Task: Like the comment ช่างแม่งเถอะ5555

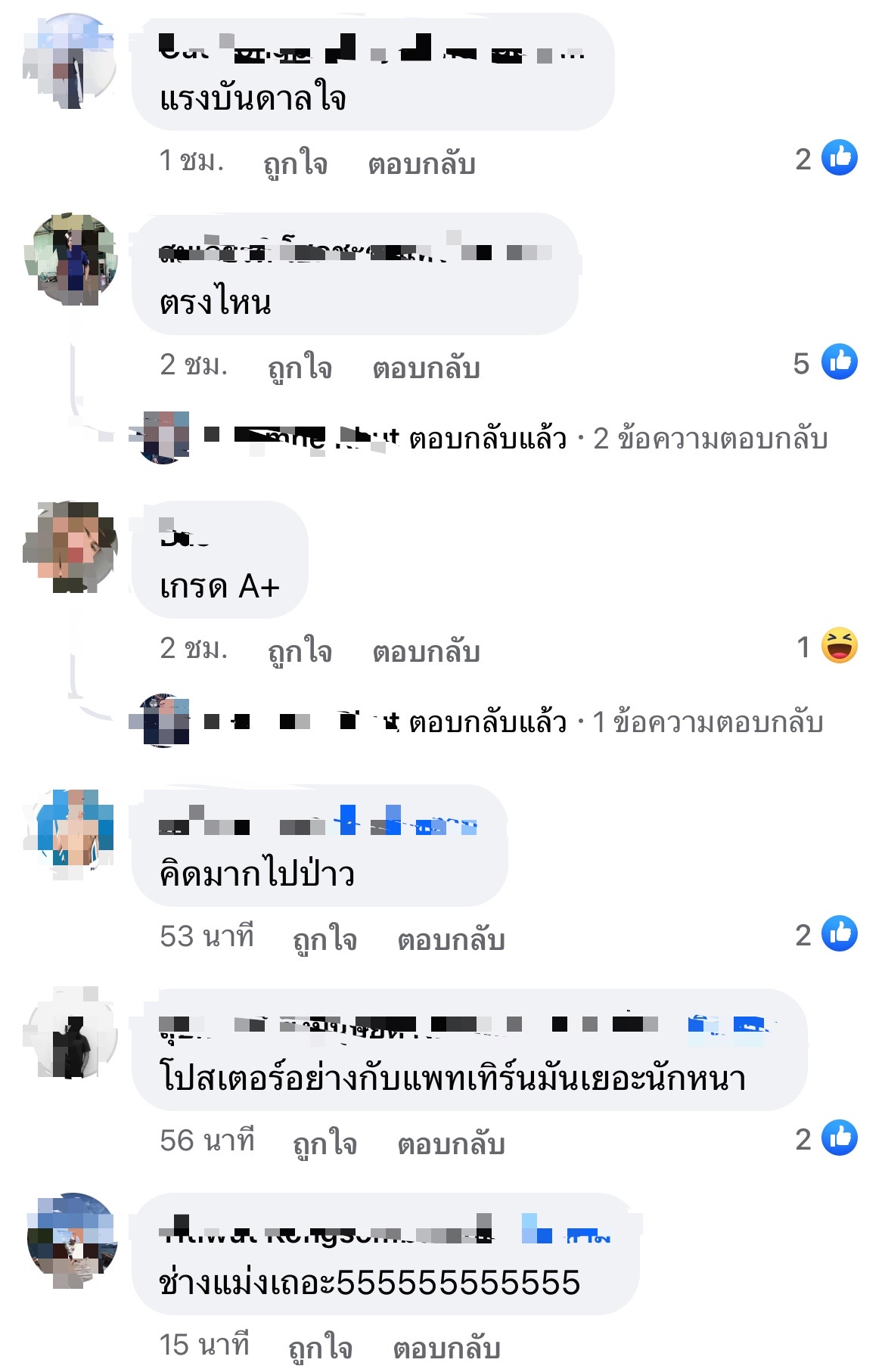Action: click(320, 1348)
